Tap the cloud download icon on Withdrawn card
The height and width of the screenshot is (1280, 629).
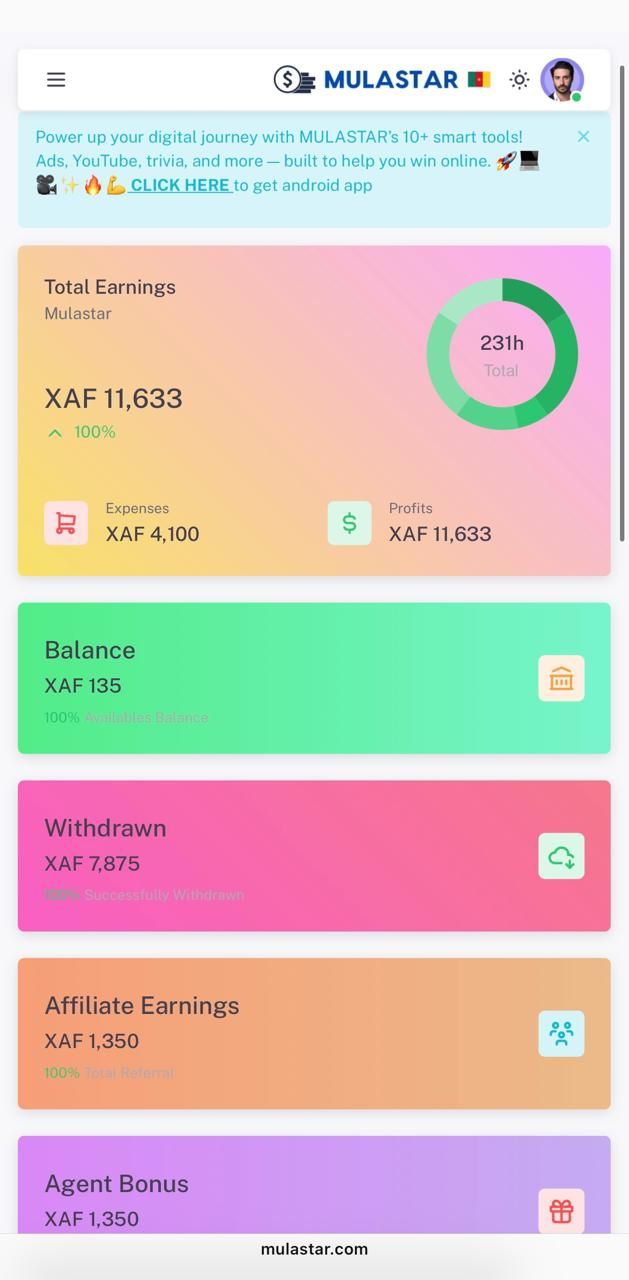[561, 857]
